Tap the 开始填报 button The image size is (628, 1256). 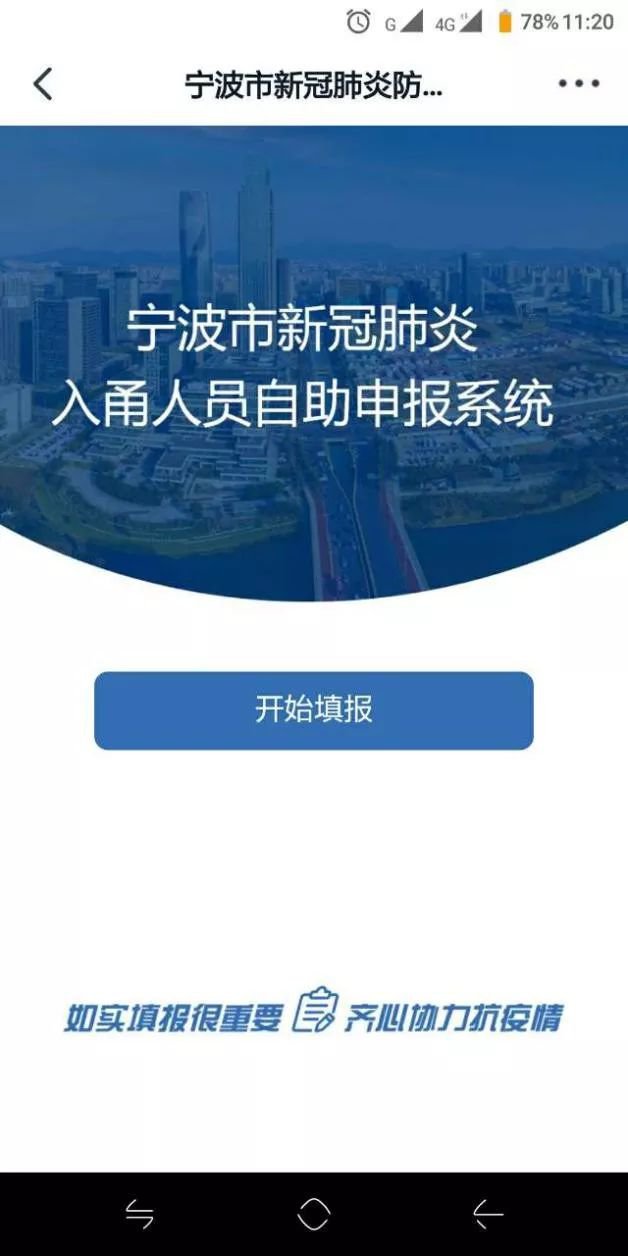point(314,710)
